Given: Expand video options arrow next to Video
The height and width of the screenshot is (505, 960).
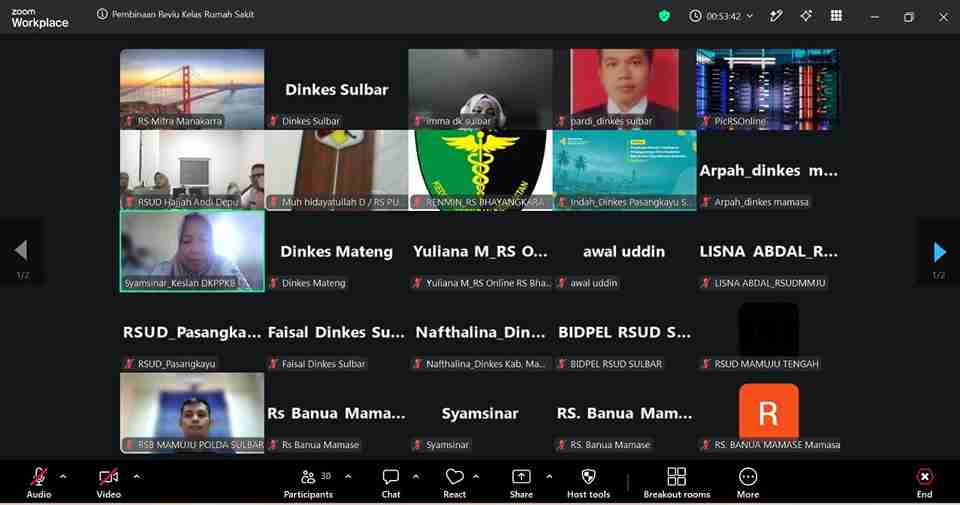Looking at the screenshot, I should (136, 476).
